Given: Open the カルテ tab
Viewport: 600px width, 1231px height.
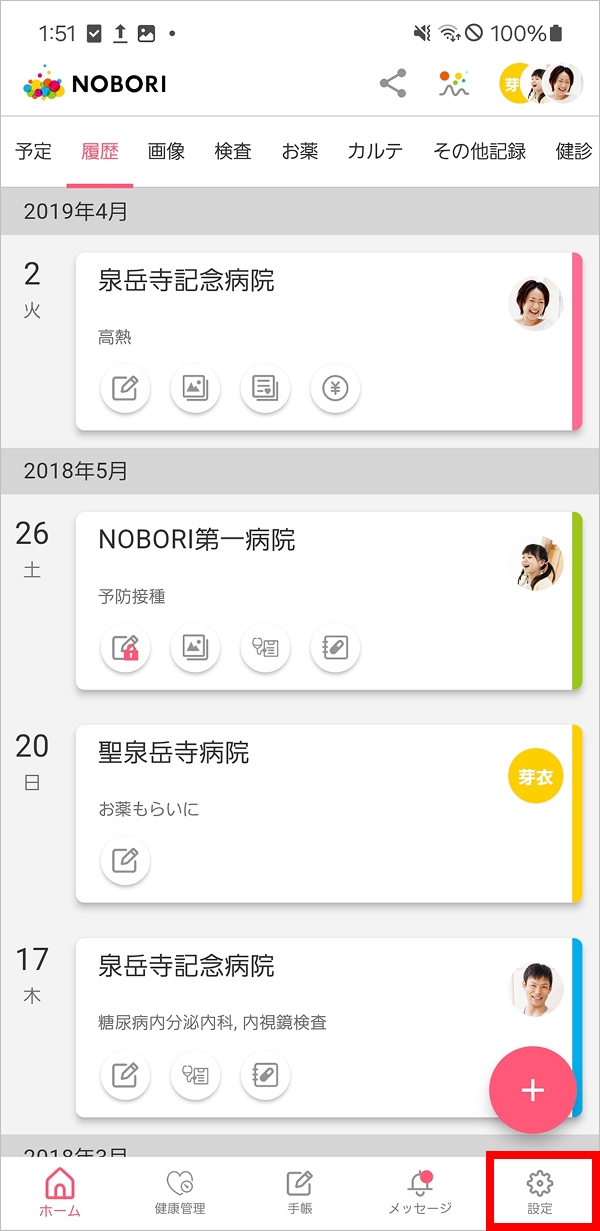Looking at the screenshot, I should point(375,152).
